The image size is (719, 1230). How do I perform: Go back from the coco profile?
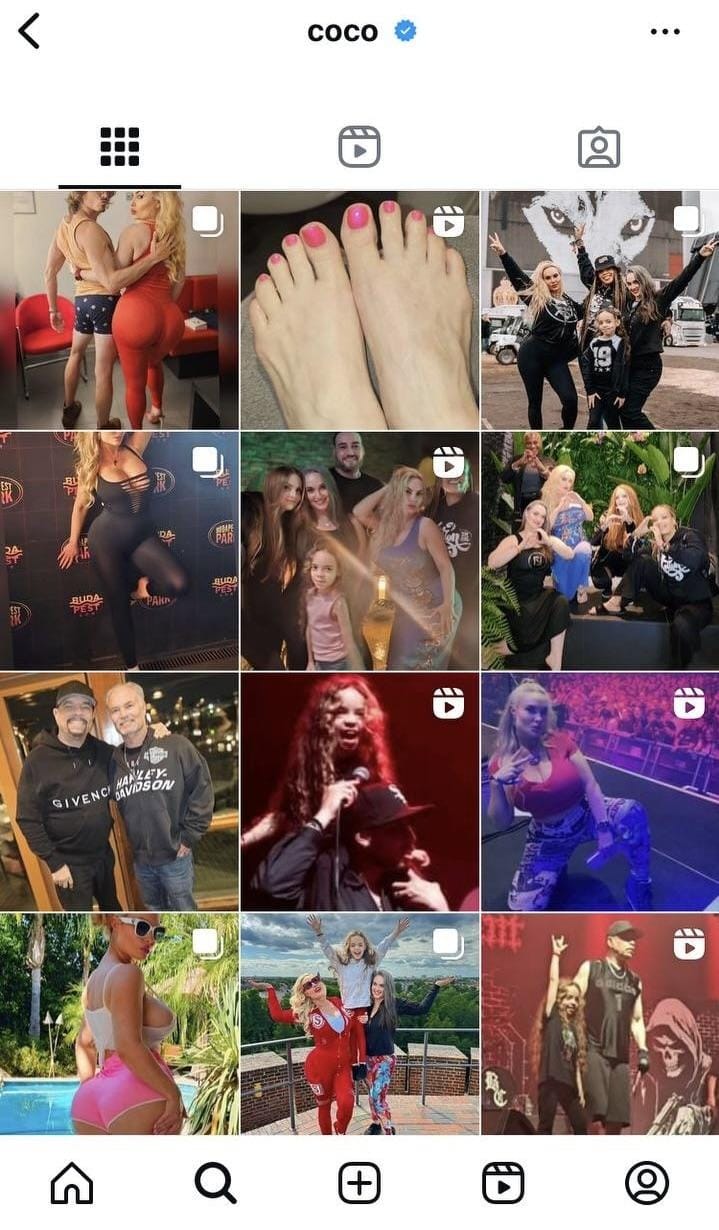[30, 32]
